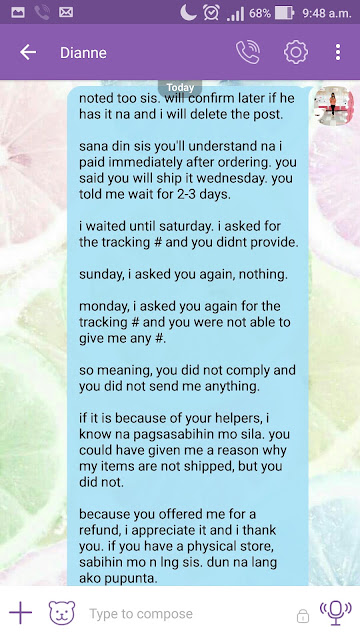Viewport: 360px width, 640px height.
Task: Go back from Dianne's chat
Action: [x=28, y=52]
